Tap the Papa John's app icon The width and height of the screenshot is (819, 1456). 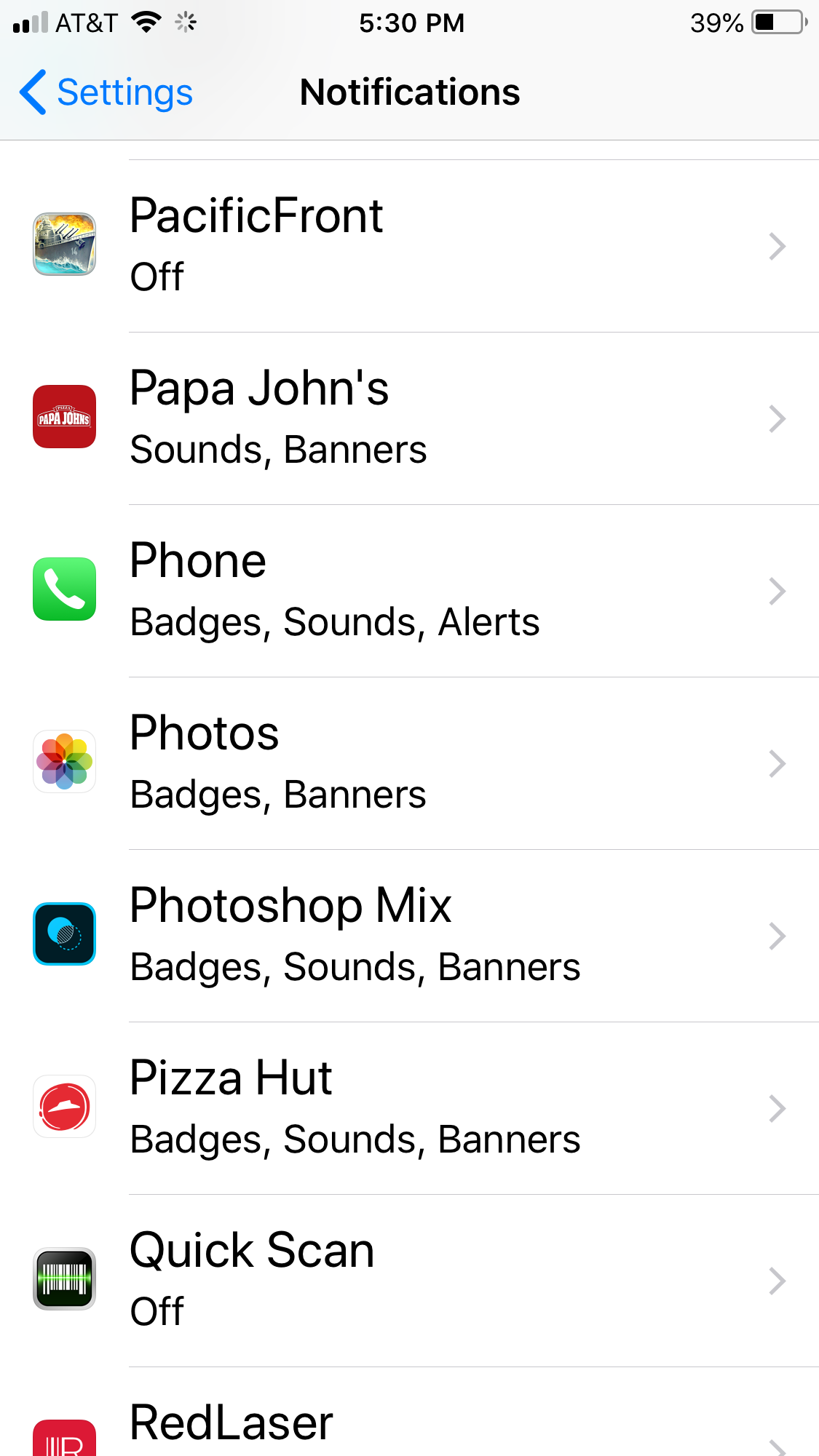[x=64, y=418]
